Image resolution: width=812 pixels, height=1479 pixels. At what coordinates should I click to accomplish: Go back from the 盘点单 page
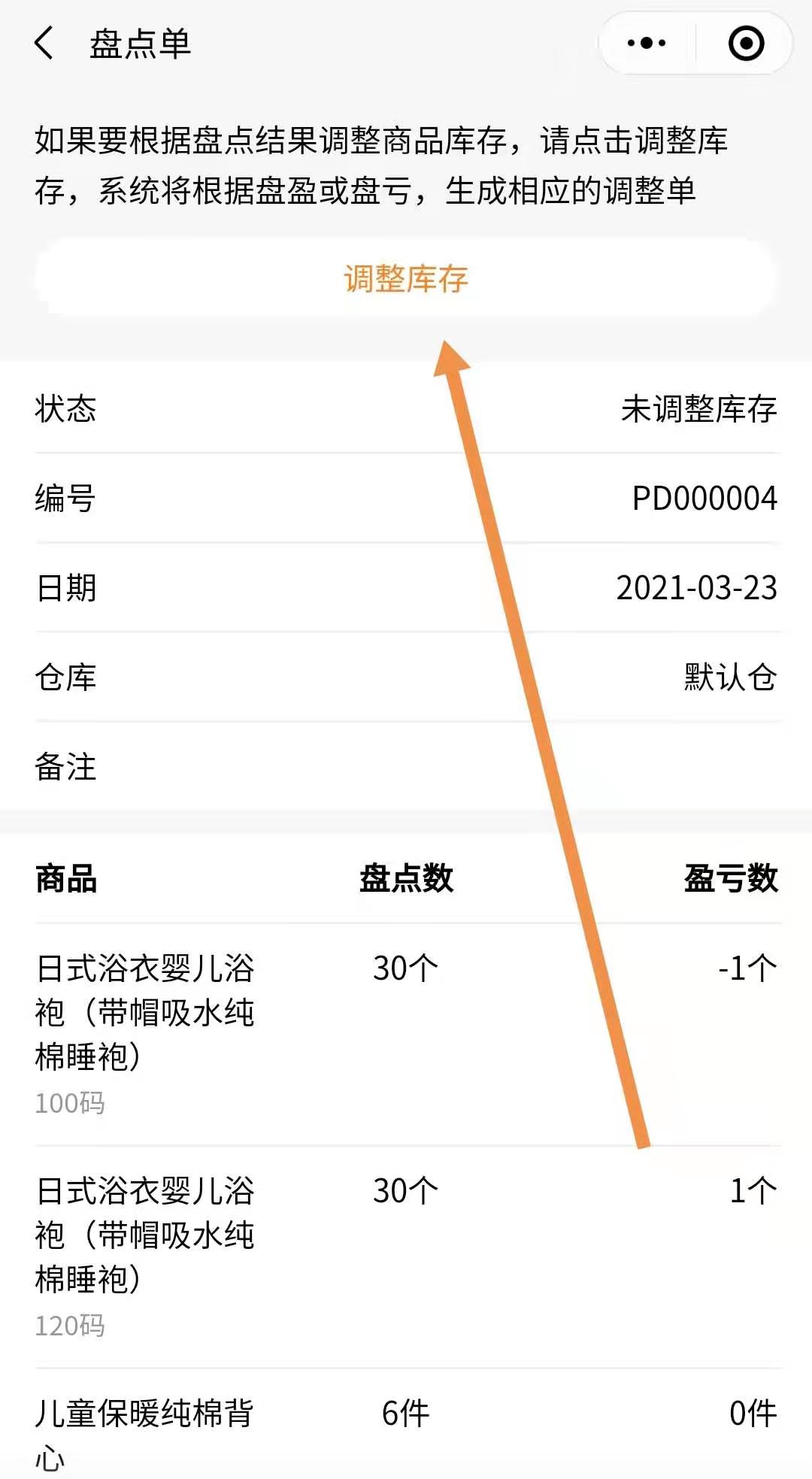tap(45, 43)
